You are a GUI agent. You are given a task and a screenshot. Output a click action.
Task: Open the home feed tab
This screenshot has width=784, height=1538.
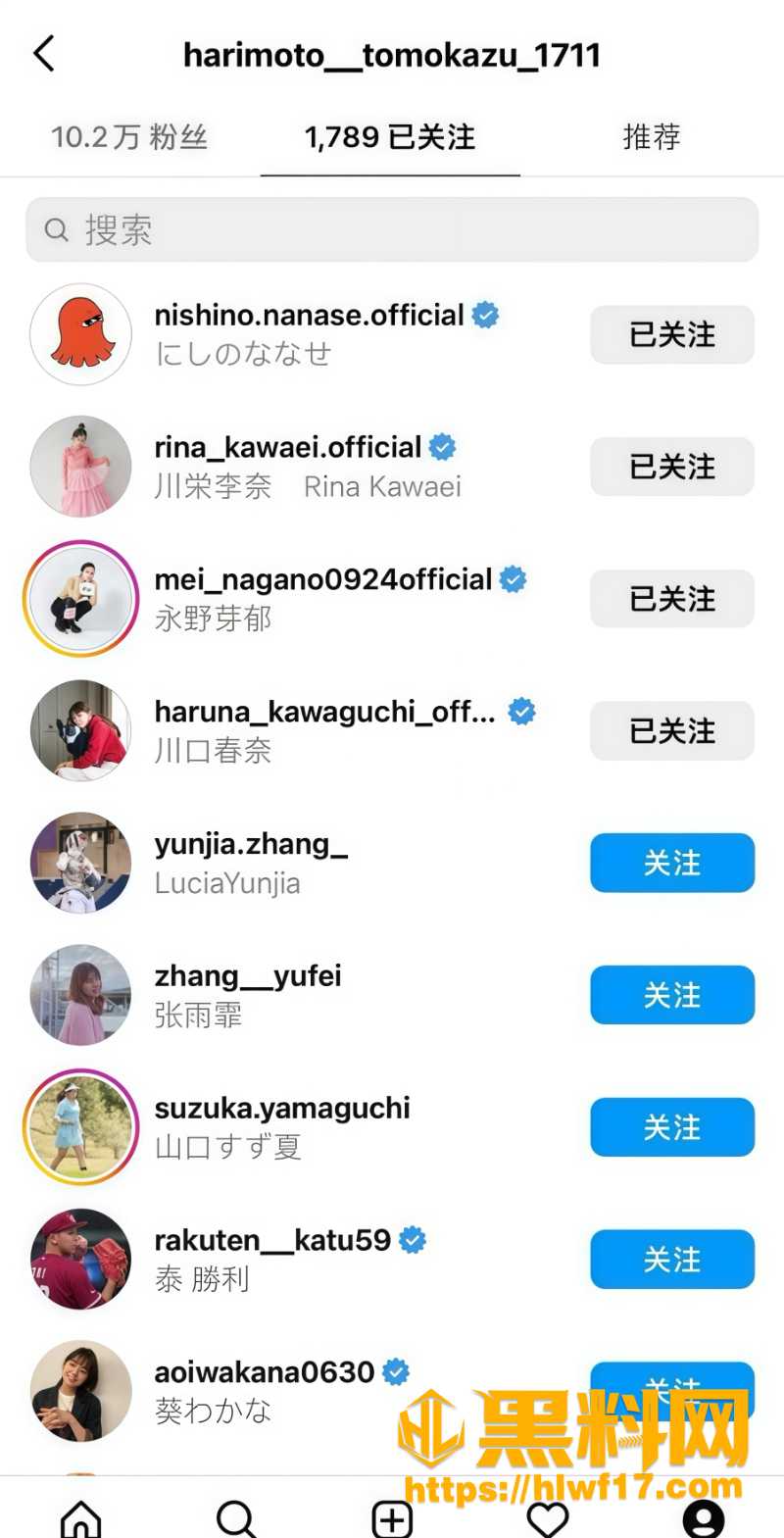click(x=81, y=1518)
